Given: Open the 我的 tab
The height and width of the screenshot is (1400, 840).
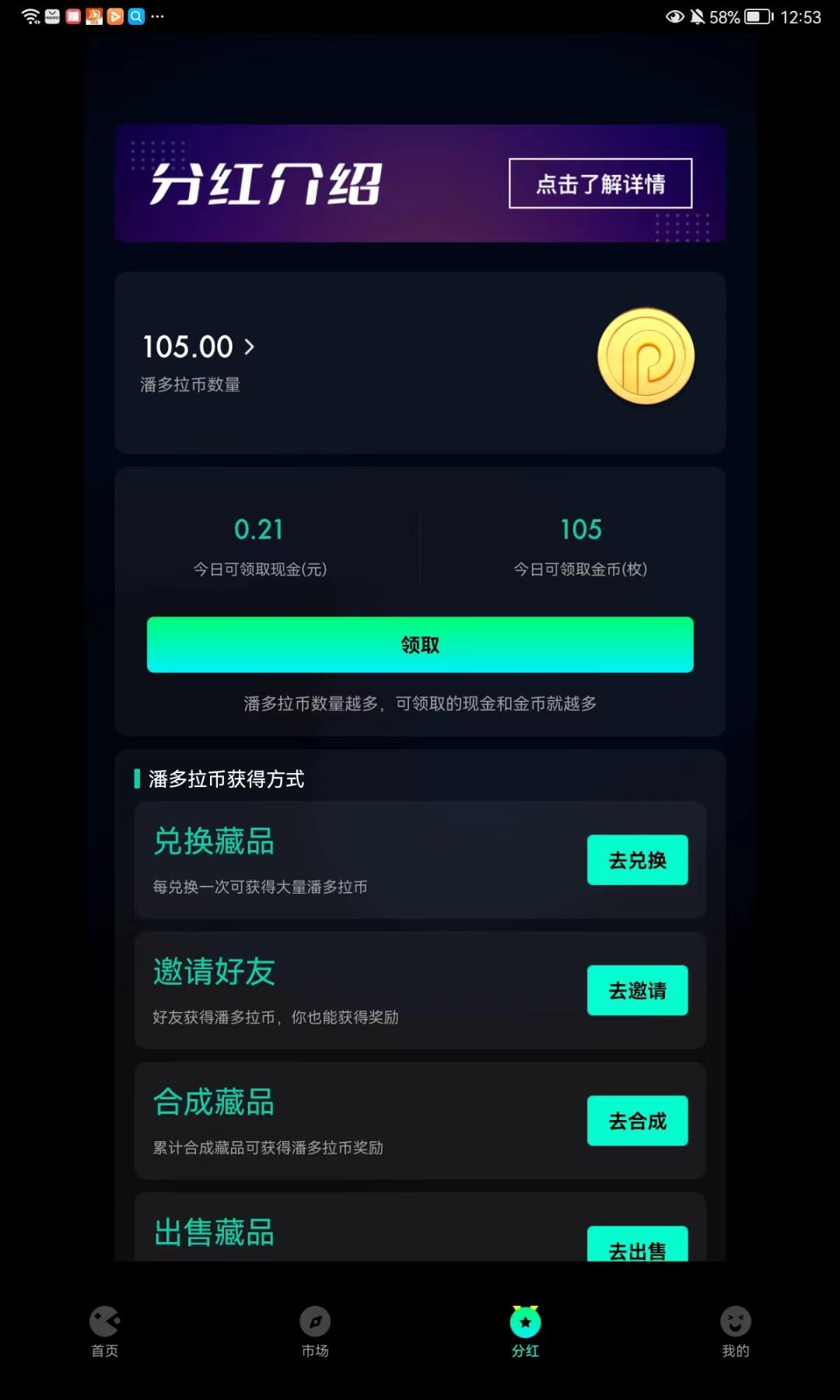Looking at the screenshot, I should (735, 1332).
